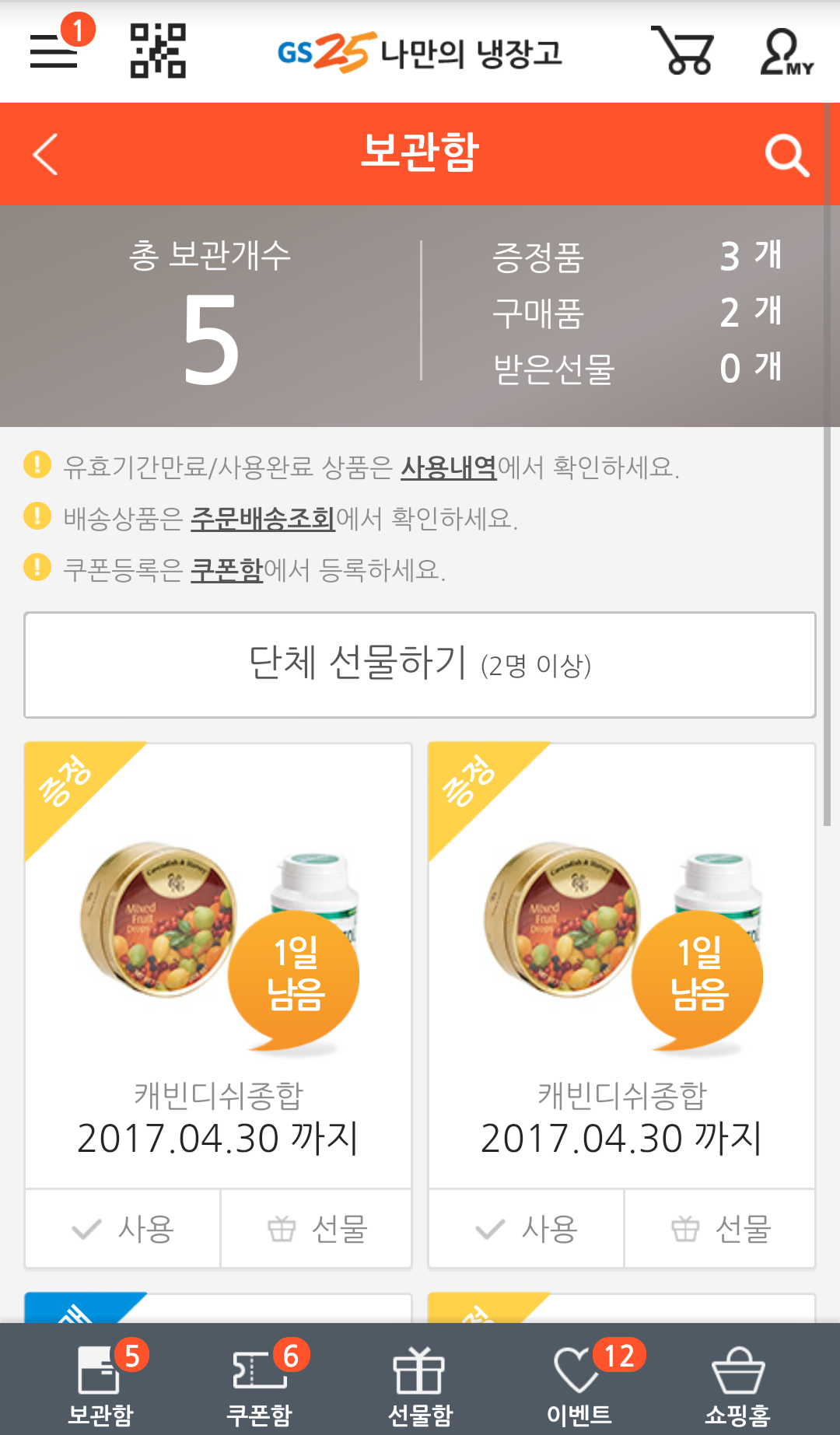Use the first 캐빈디쉬종합 item
The width and height of the screenshot is (840, 1435).
123,1229
